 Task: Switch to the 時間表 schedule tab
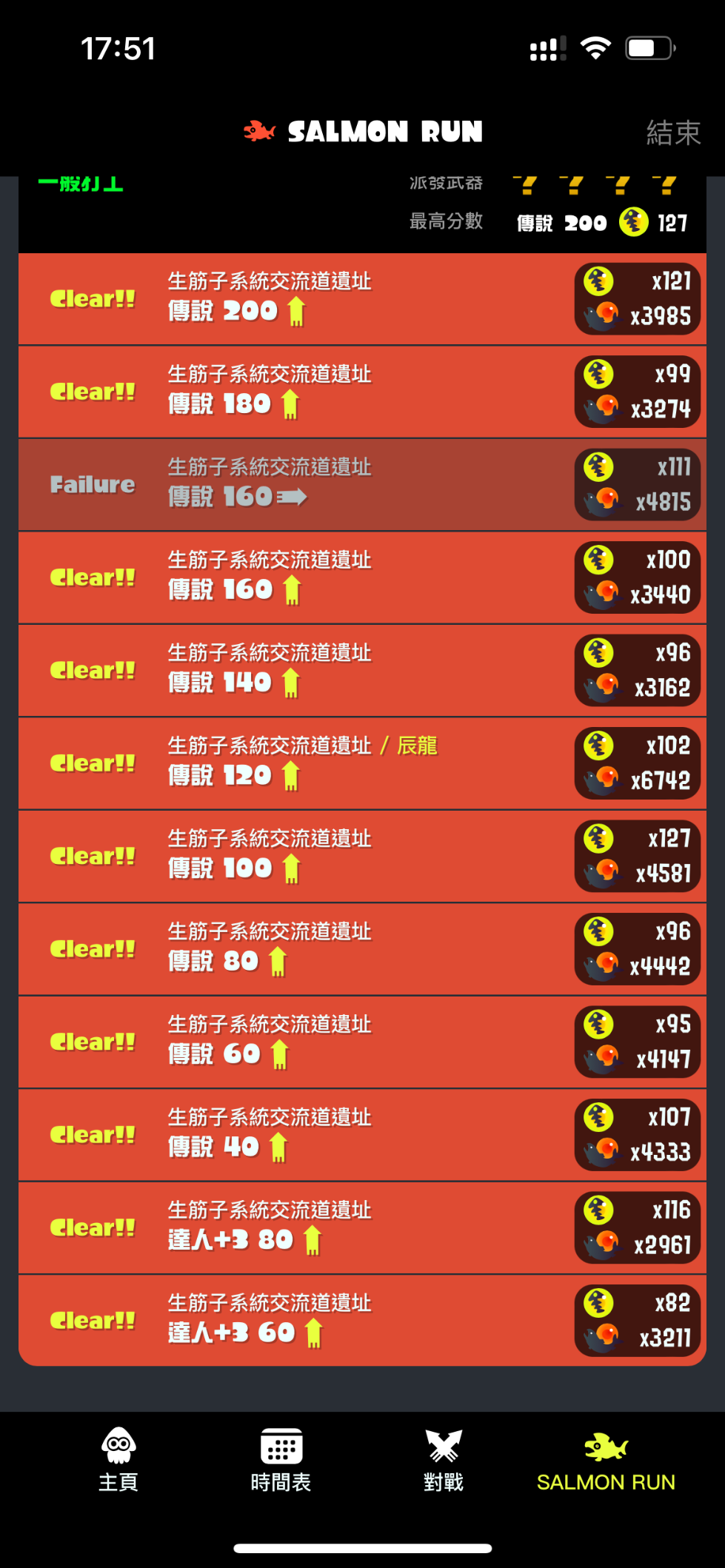click(281, 1460)
